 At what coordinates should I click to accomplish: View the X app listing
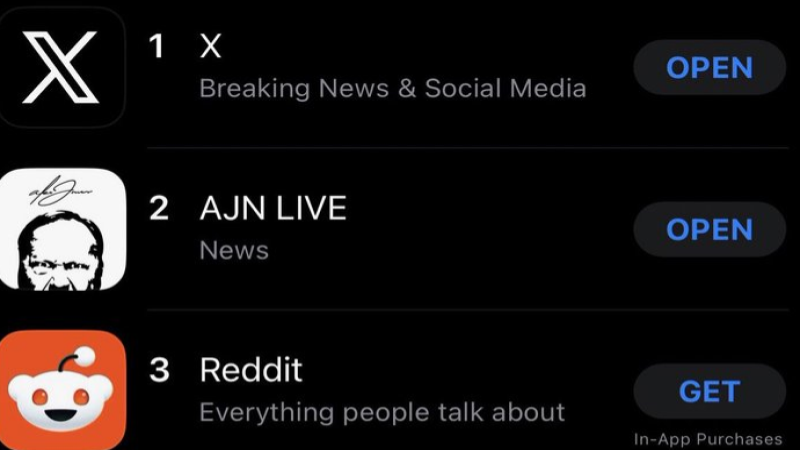(392, 68)
